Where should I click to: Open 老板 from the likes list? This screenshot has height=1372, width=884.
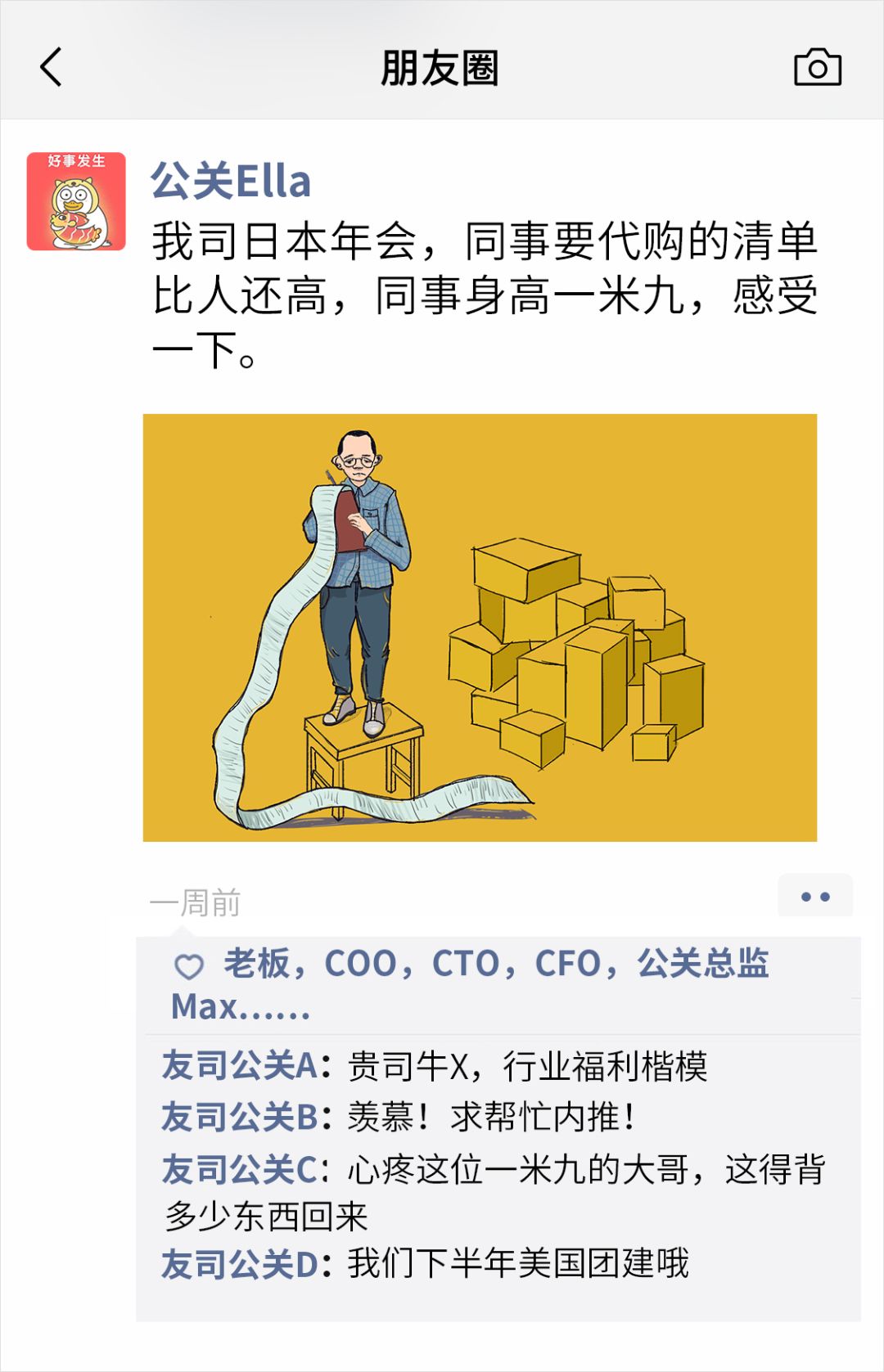pos(257,964)
